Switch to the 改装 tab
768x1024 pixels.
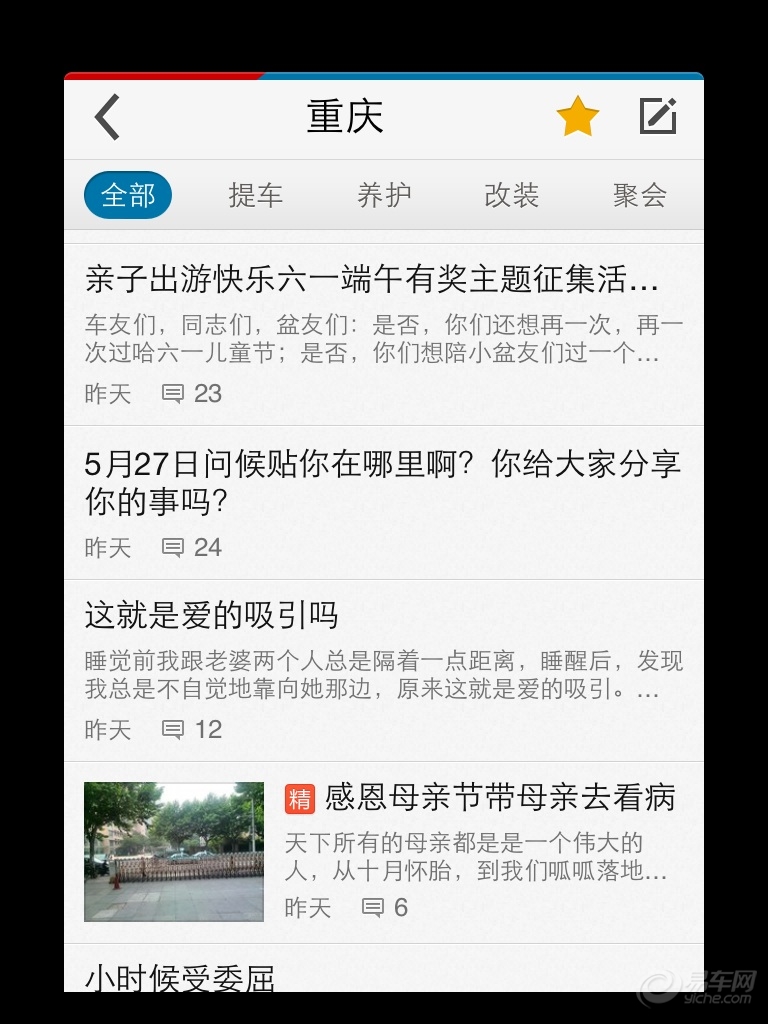[512, 195]
